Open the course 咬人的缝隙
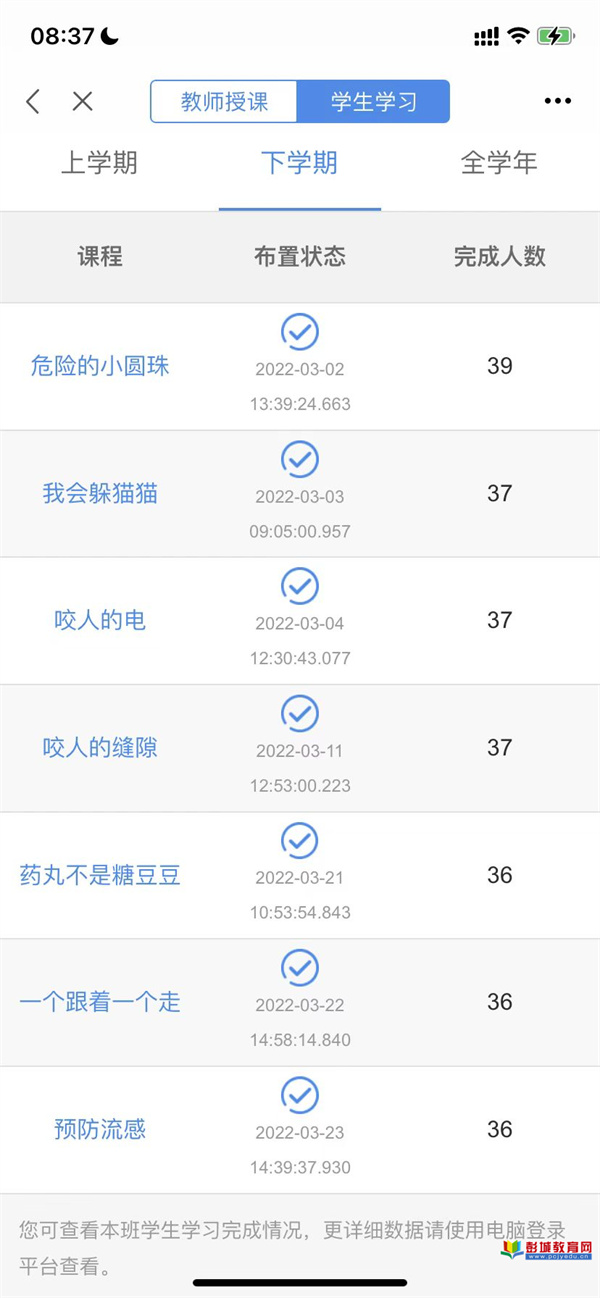Viewport: 600px width, 1298px height. (100, 747)
